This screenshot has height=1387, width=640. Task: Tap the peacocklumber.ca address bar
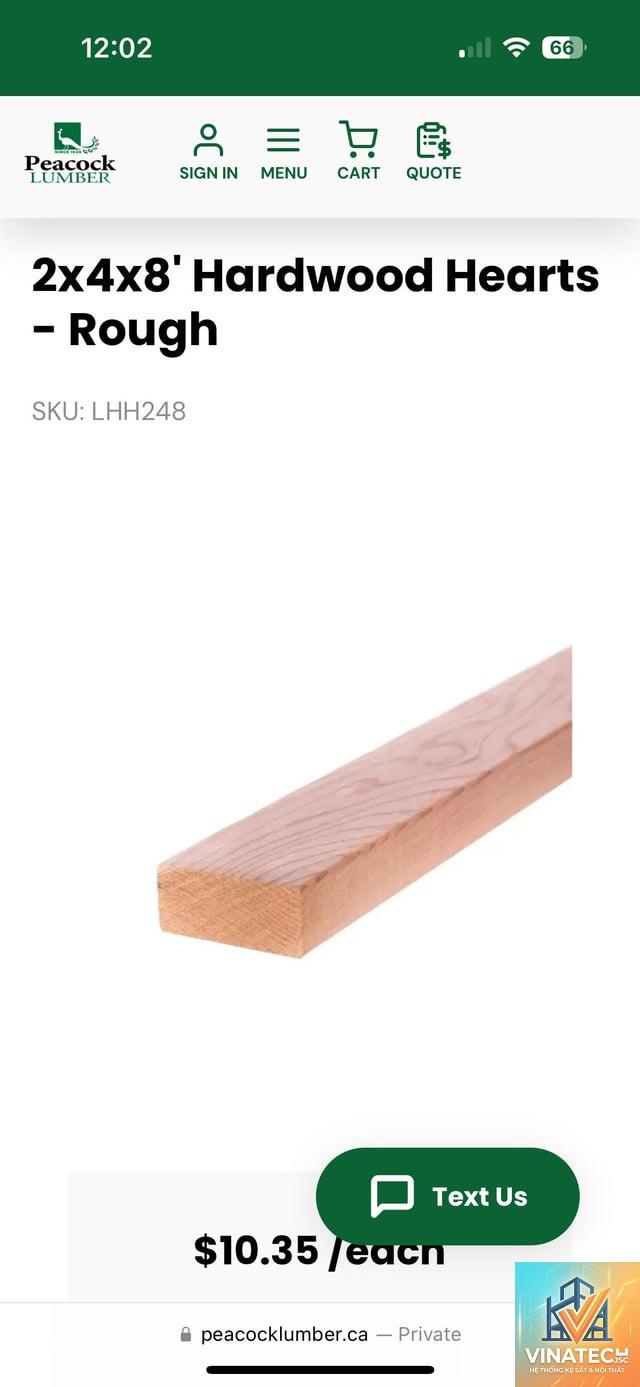[x=320, y=1334]
